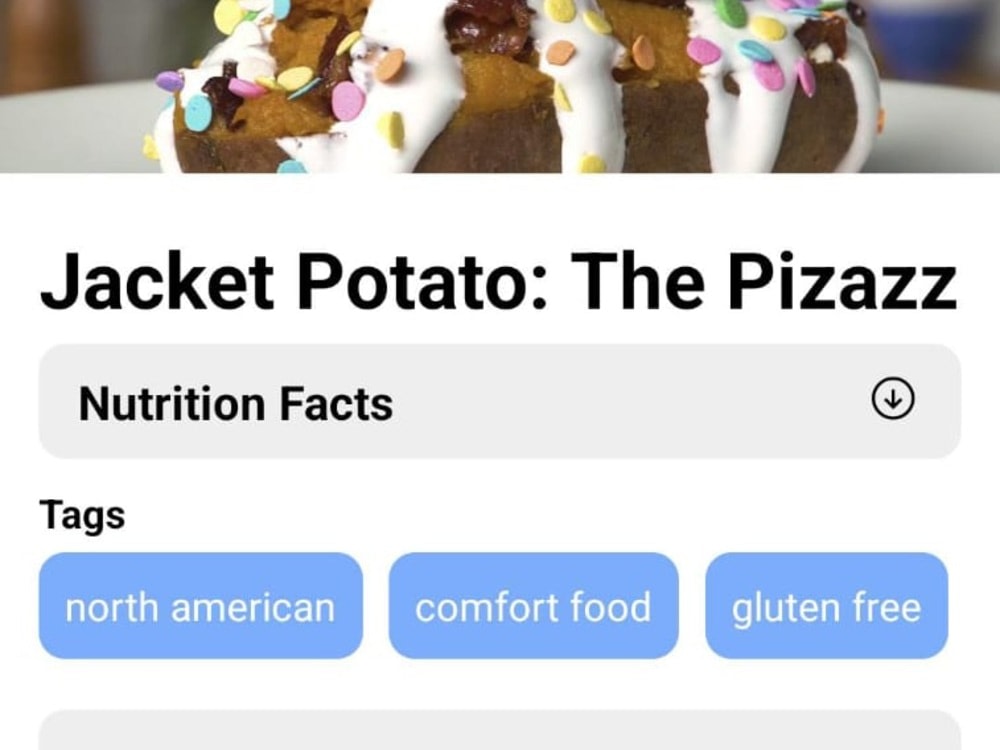Select the north american tag
The image size is (1000, 750).
pos(200,606)
